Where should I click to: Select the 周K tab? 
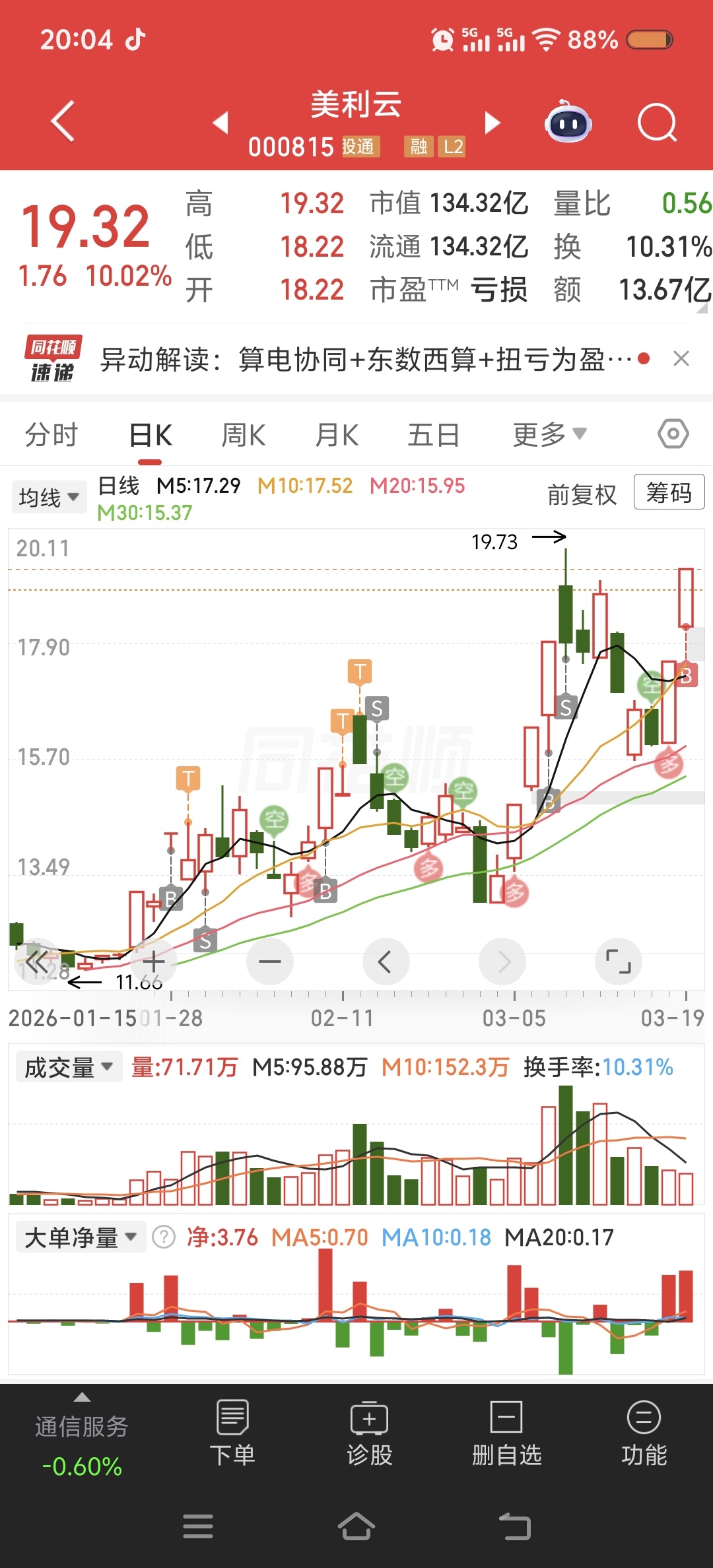(x=243, y=435)
